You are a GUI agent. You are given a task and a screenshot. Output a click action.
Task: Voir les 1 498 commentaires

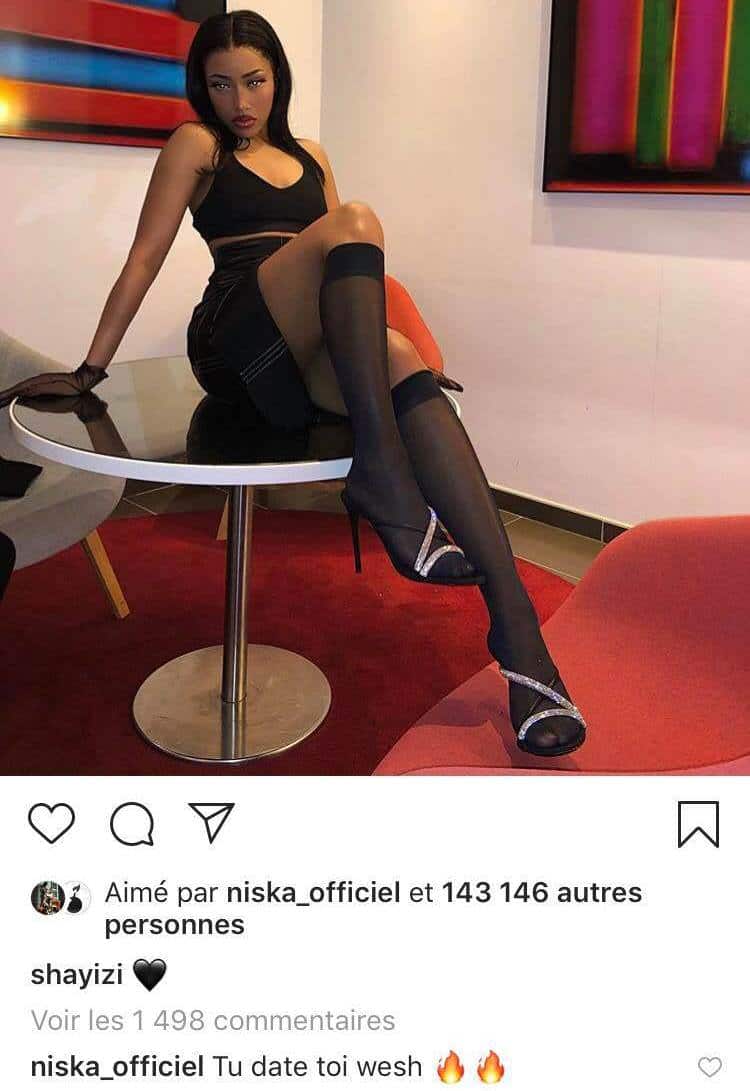[213, 1021]
